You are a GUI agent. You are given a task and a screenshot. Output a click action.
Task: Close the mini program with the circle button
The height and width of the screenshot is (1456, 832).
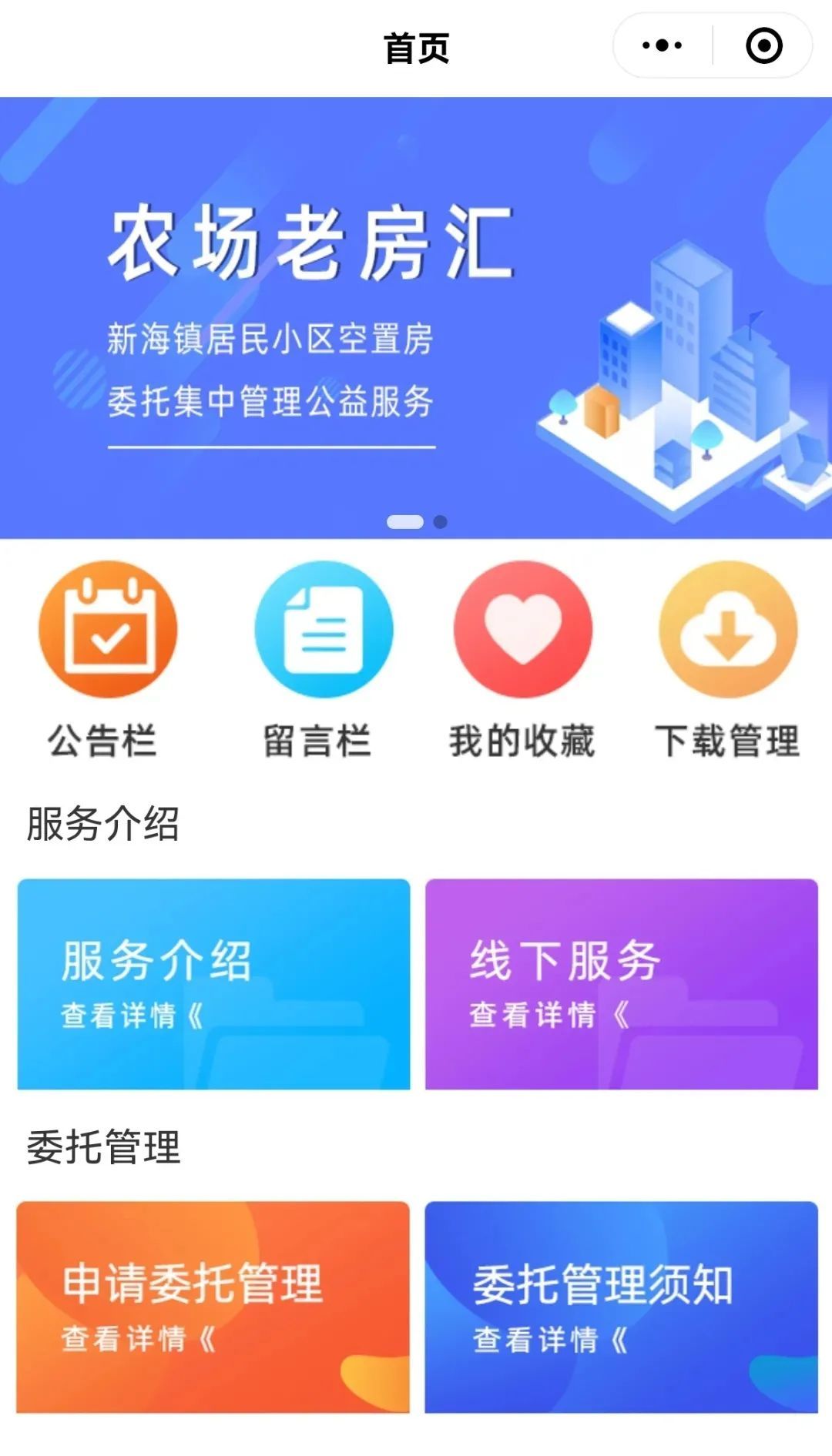pos(763,45)
